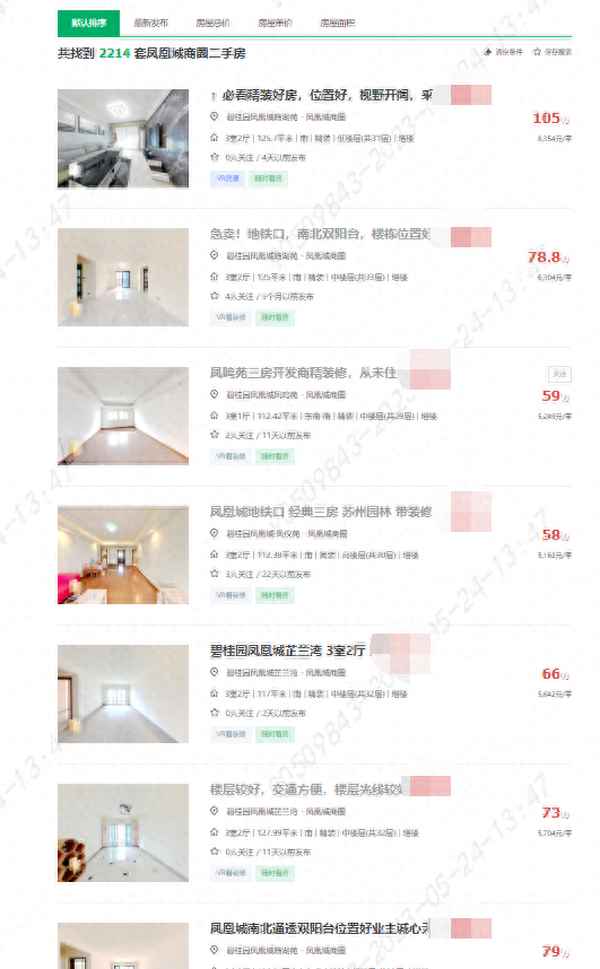
Task: Open 碧桂园凤凰城芷兰湾 3室2厅 listing
Action: pyautogui.click(x=288, y=650)
